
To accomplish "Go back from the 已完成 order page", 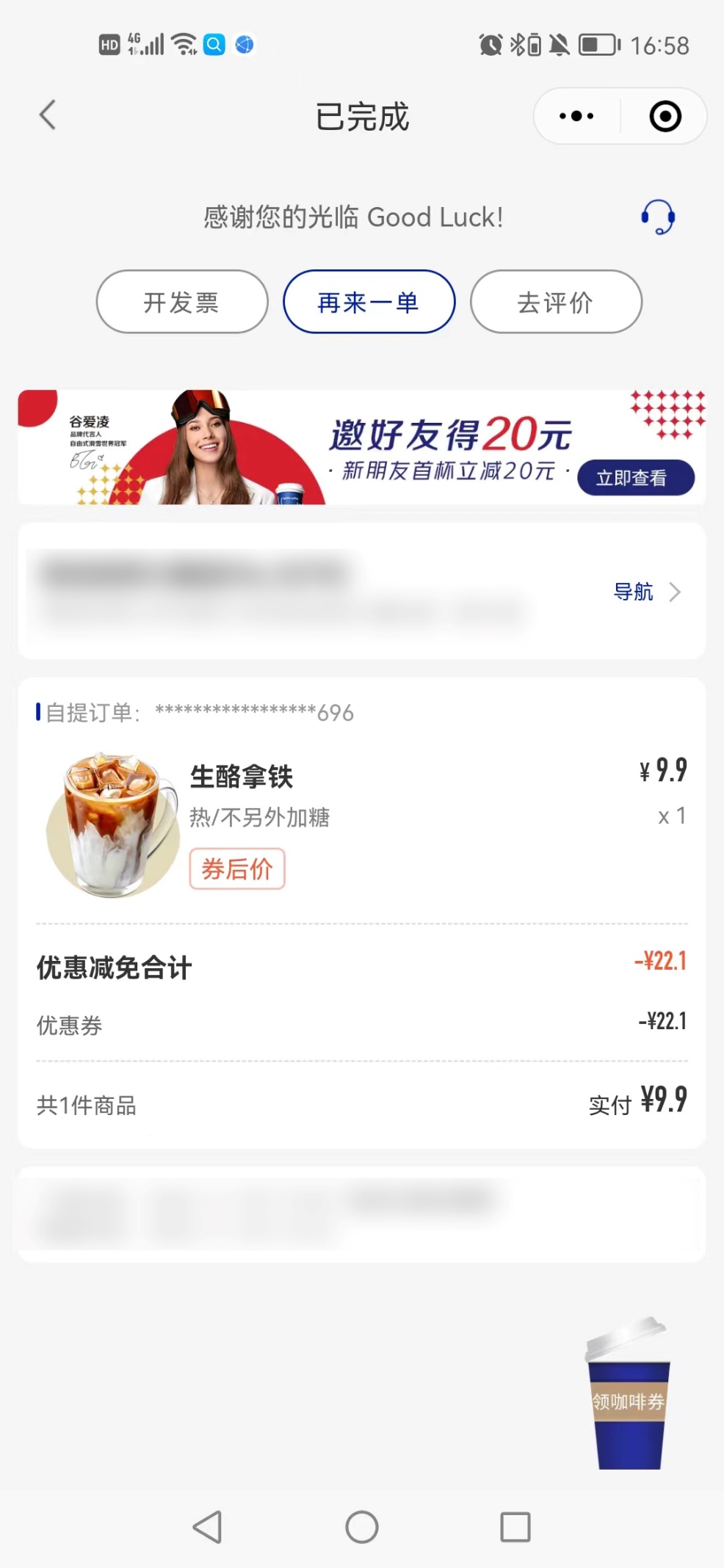I will (x=48, y=115).
